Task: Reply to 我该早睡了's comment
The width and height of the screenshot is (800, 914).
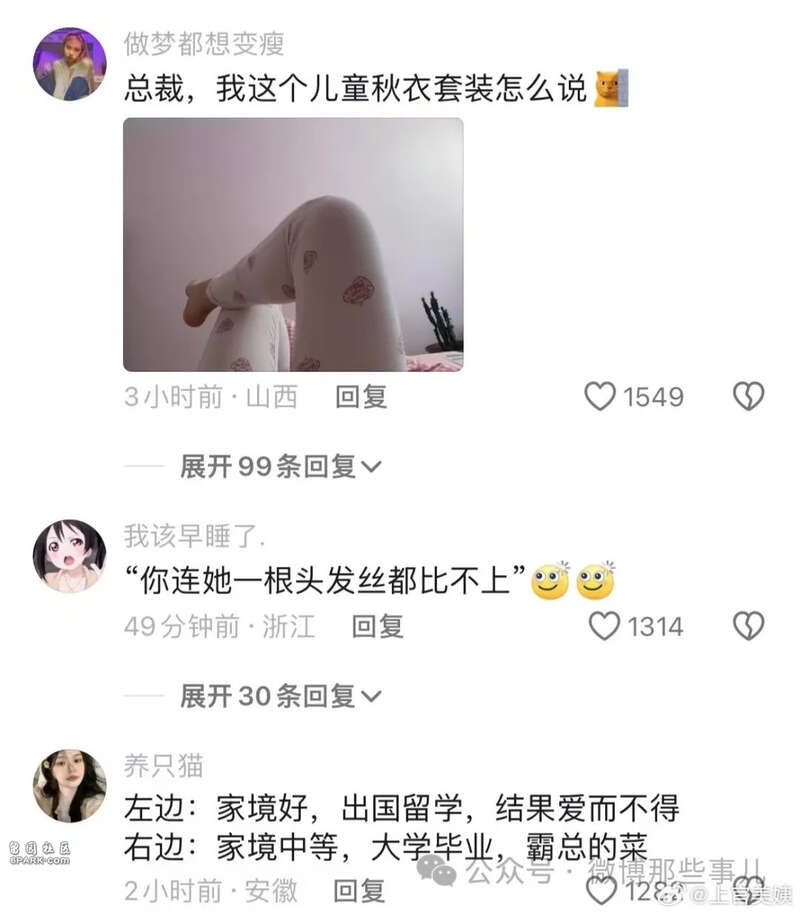Action: pos(377,627)
